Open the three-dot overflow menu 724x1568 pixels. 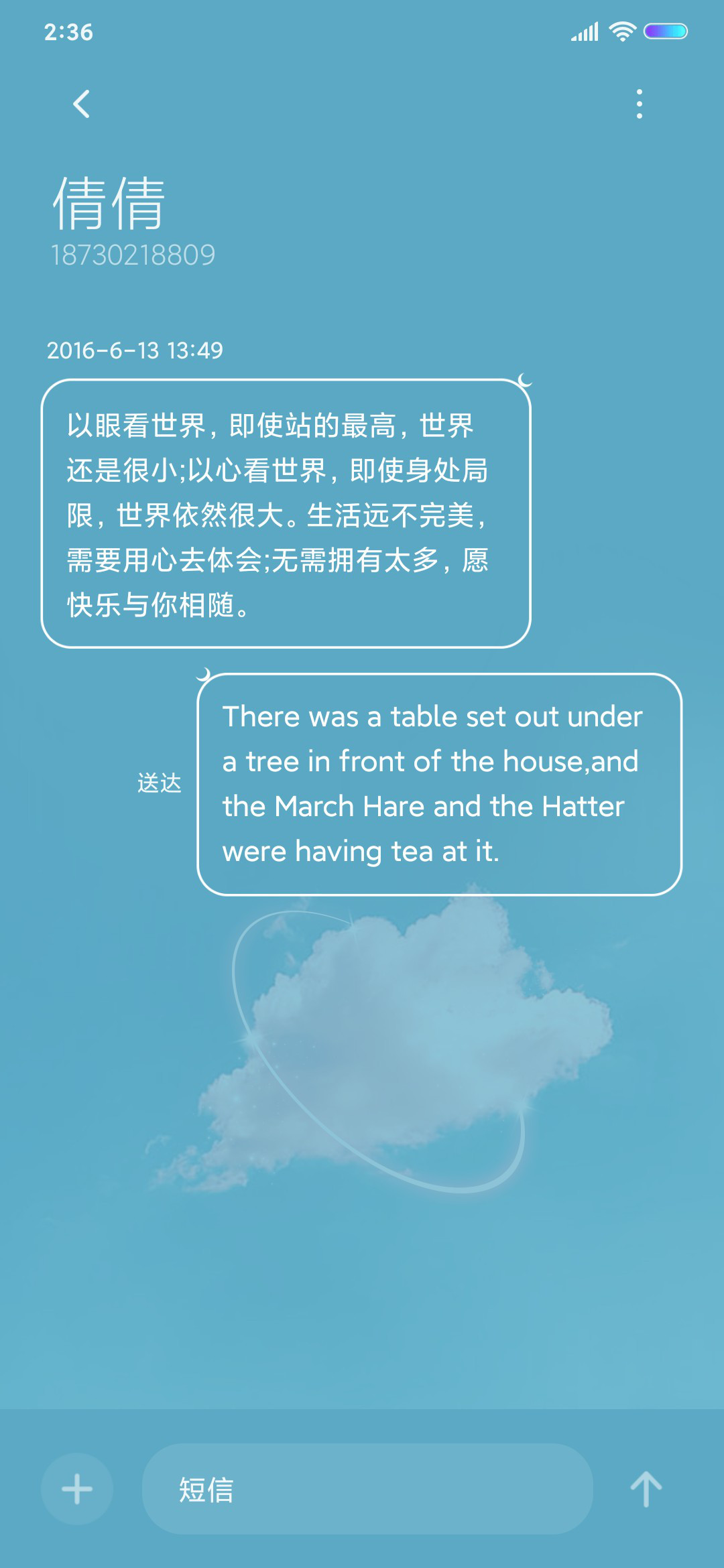coord(640,104)
